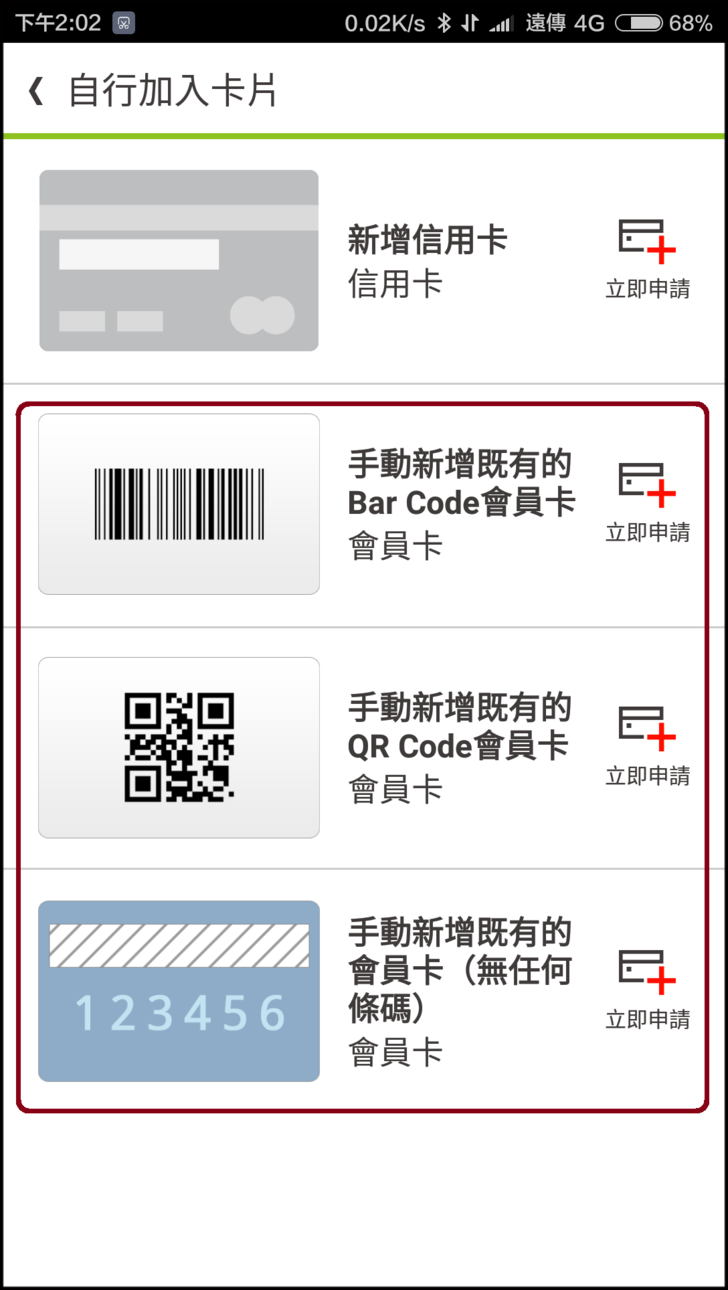
Task: Choose the 123456 no-barcode card image
Action: coord(179,991)
